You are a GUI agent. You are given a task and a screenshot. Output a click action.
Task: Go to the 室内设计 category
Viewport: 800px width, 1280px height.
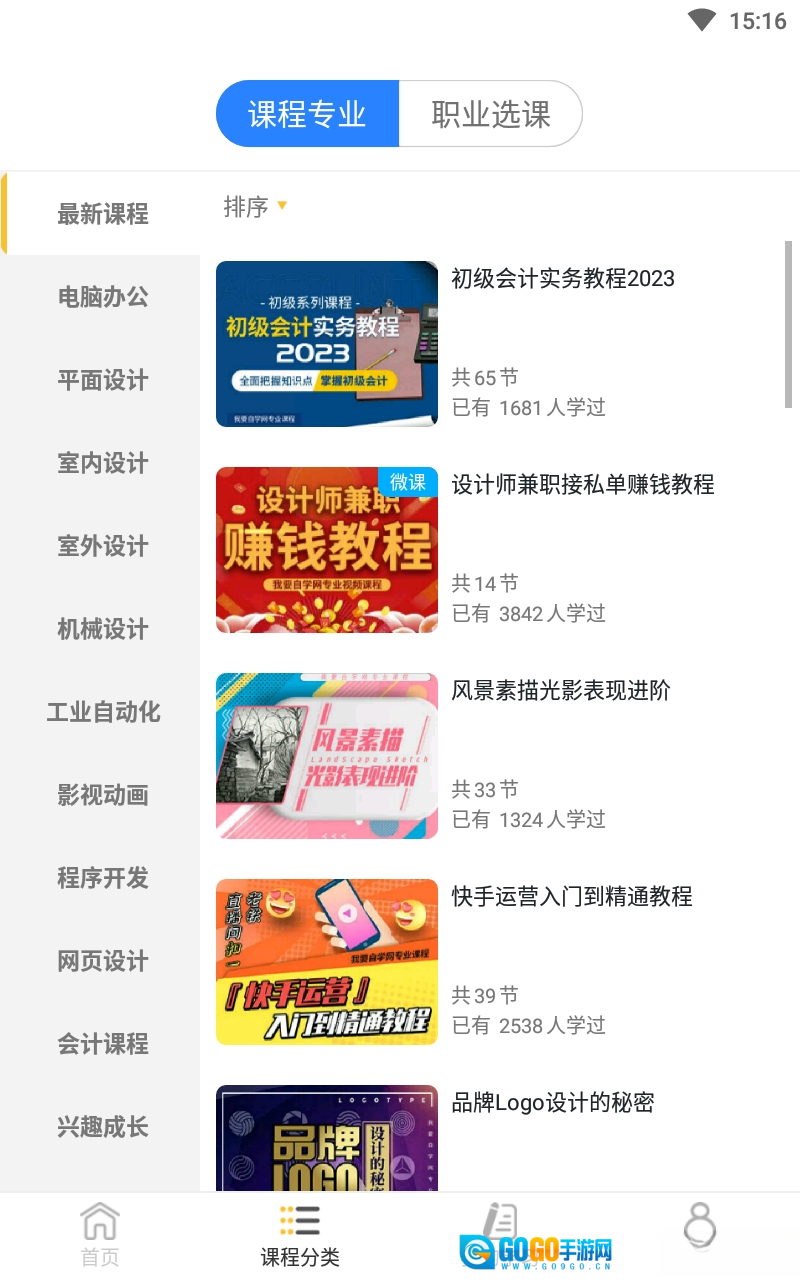102,463
